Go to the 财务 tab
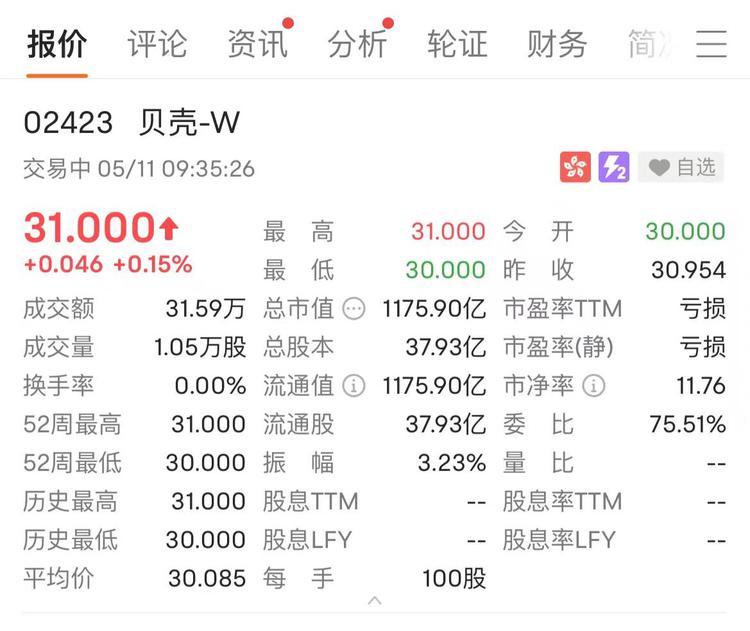The height and width of the screenshot is (631, 750). point(557,44)
